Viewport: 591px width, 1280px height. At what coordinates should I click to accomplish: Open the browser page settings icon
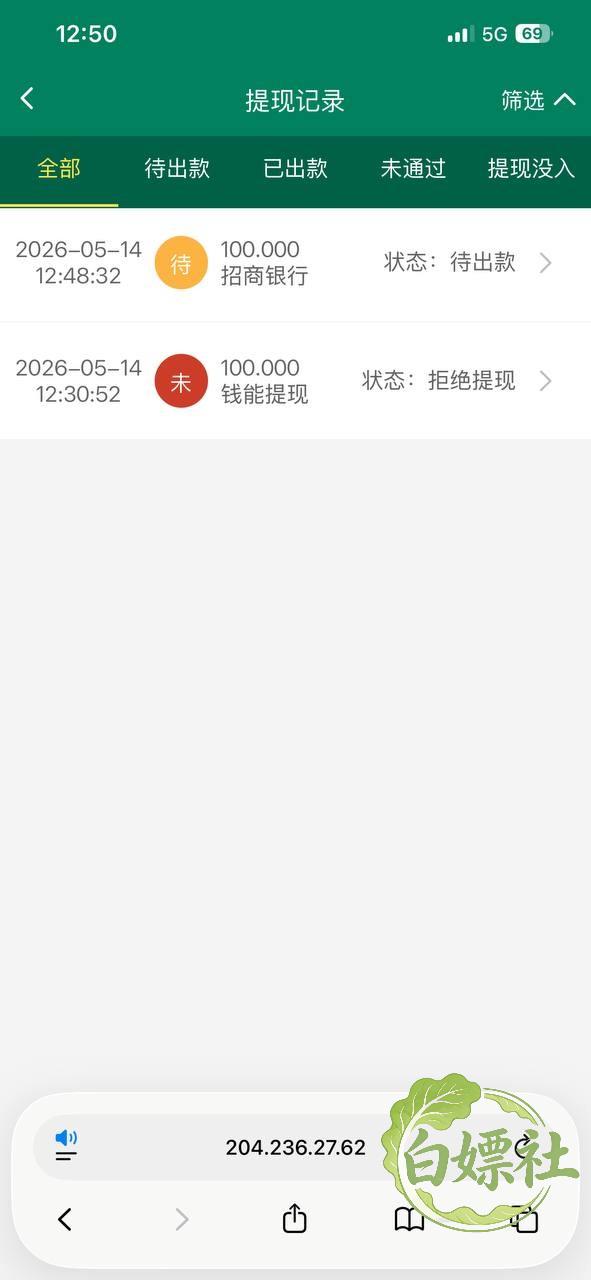point(66,1146)
